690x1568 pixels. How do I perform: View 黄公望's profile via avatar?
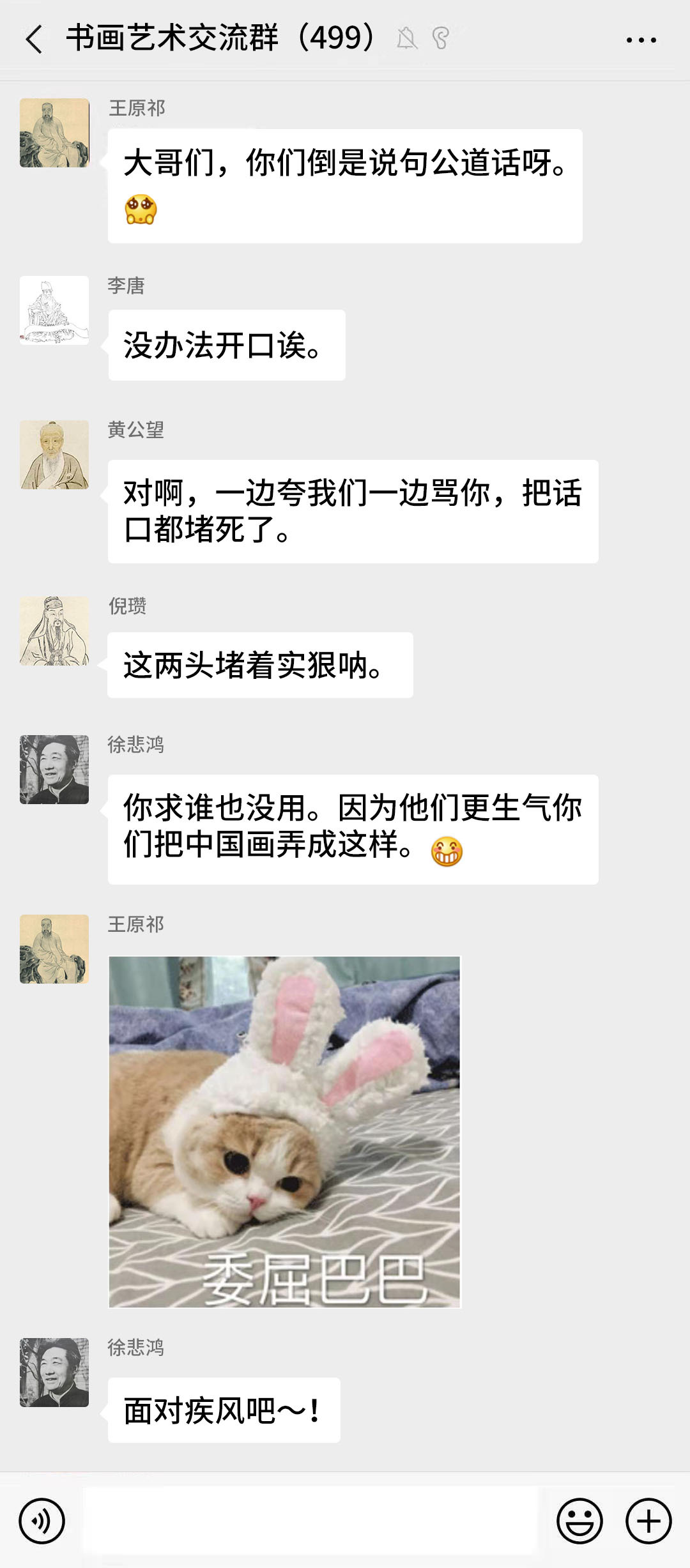[54, 455]
